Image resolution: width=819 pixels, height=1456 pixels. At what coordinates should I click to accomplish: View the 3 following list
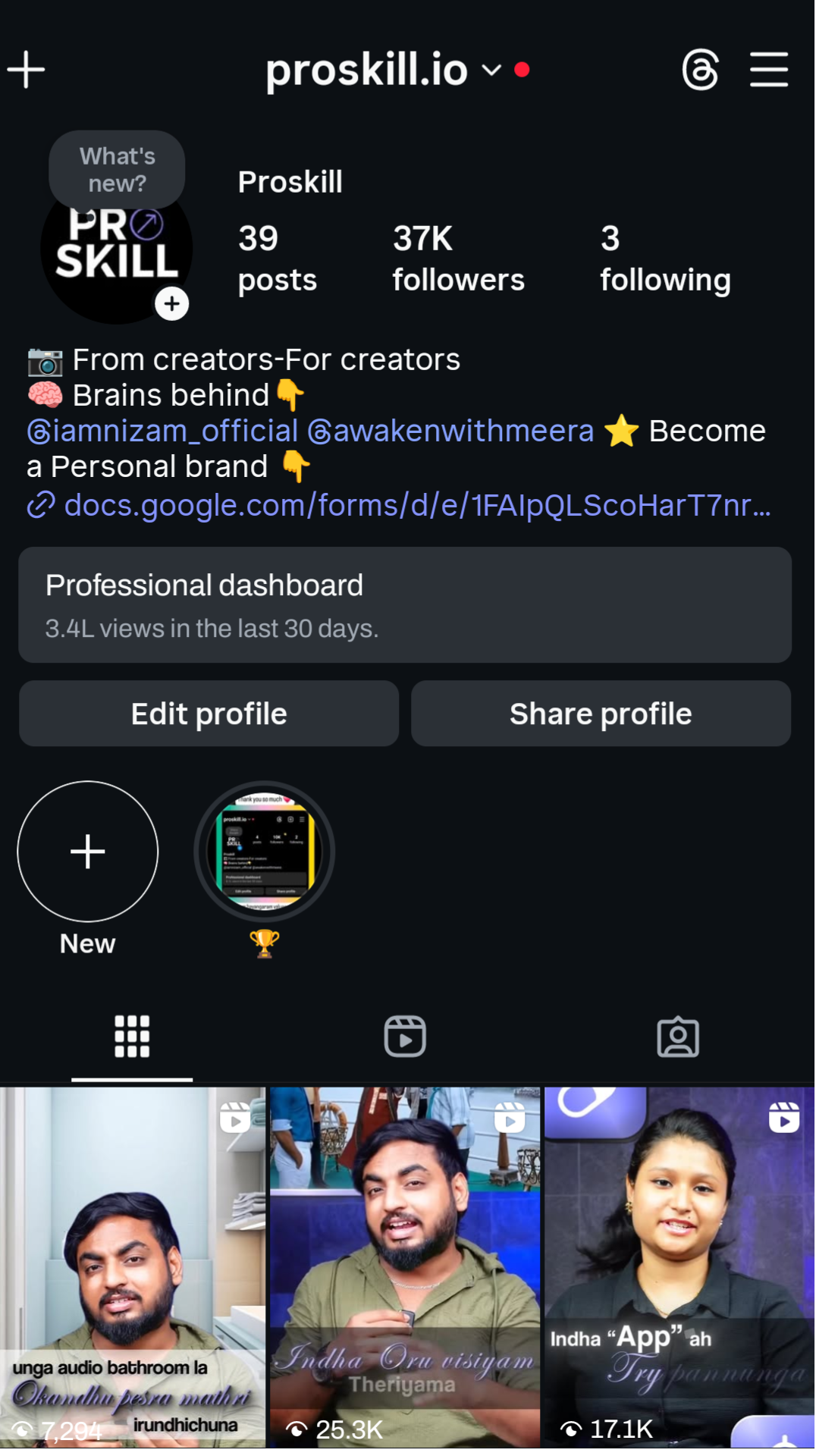(665, 259)
